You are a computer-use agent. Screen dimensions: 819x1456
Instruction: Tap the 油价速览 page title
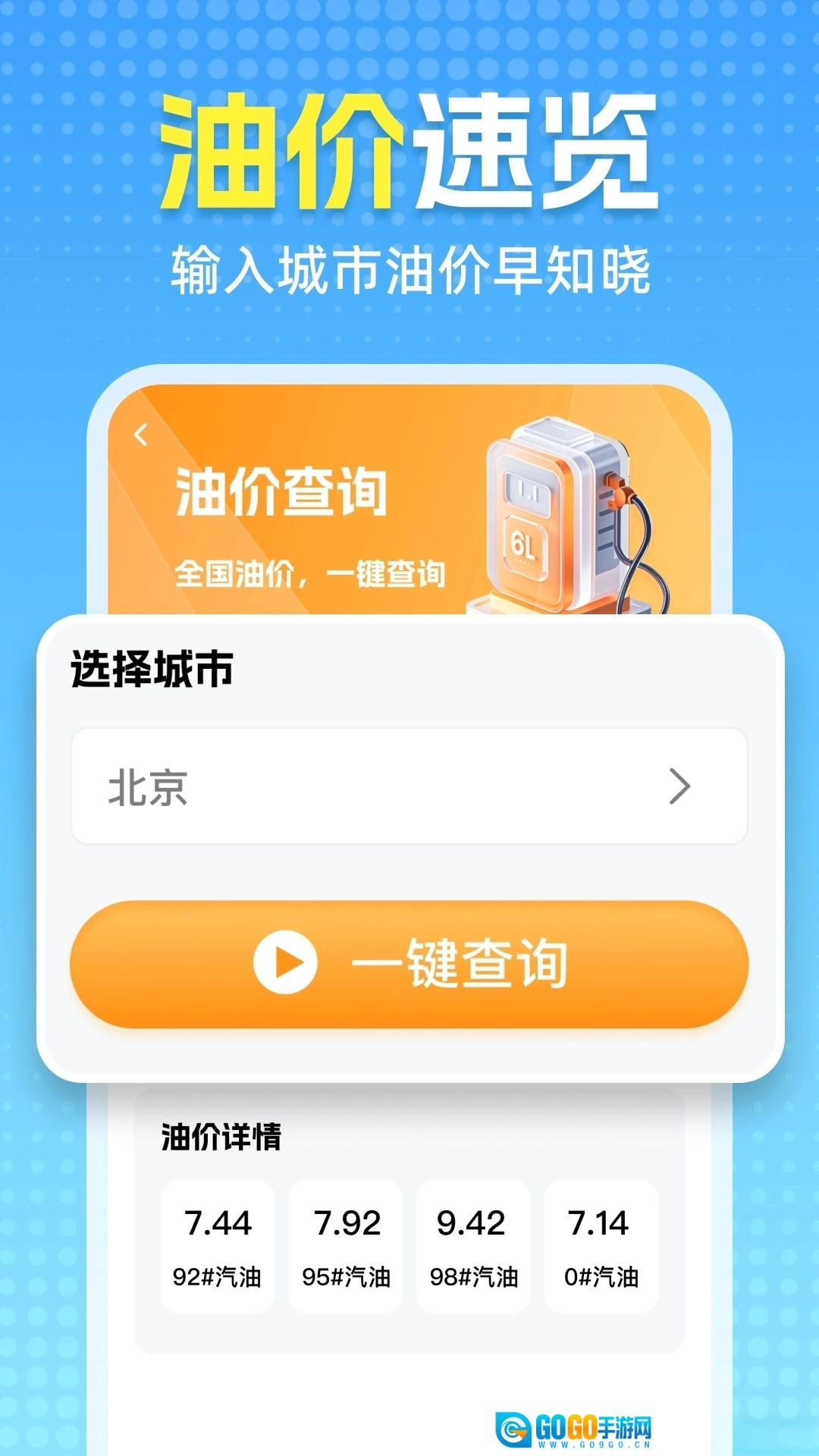(409, 152)
